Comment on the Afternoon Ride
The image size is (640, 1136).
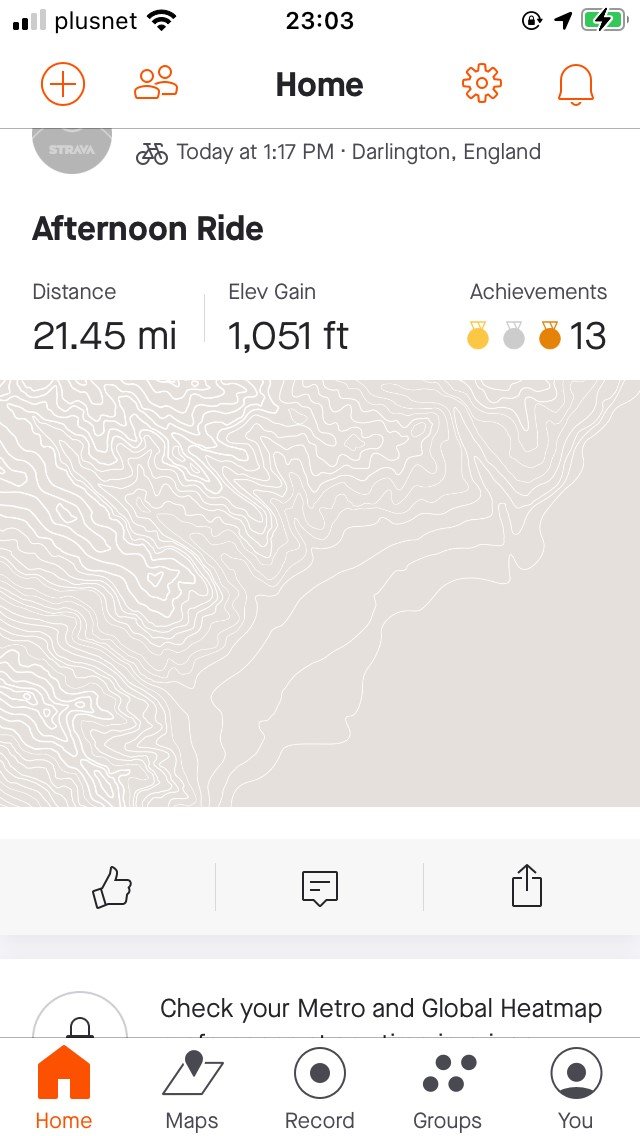pyautogui.click(x=320, y=888)
